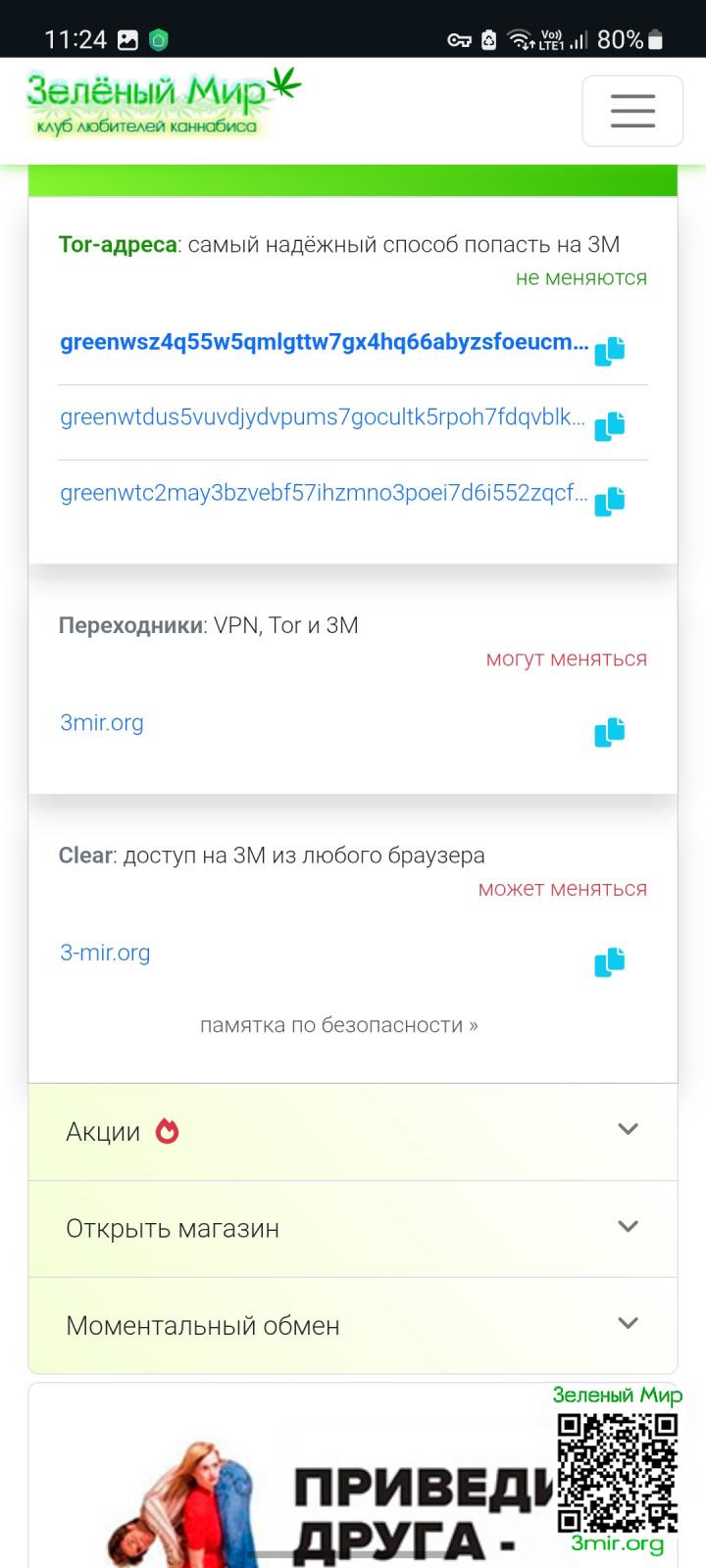706x1568 pixels.
Task: Open the greenwsz4q55w5 Tor address link
Action: [x=324, y=342]
